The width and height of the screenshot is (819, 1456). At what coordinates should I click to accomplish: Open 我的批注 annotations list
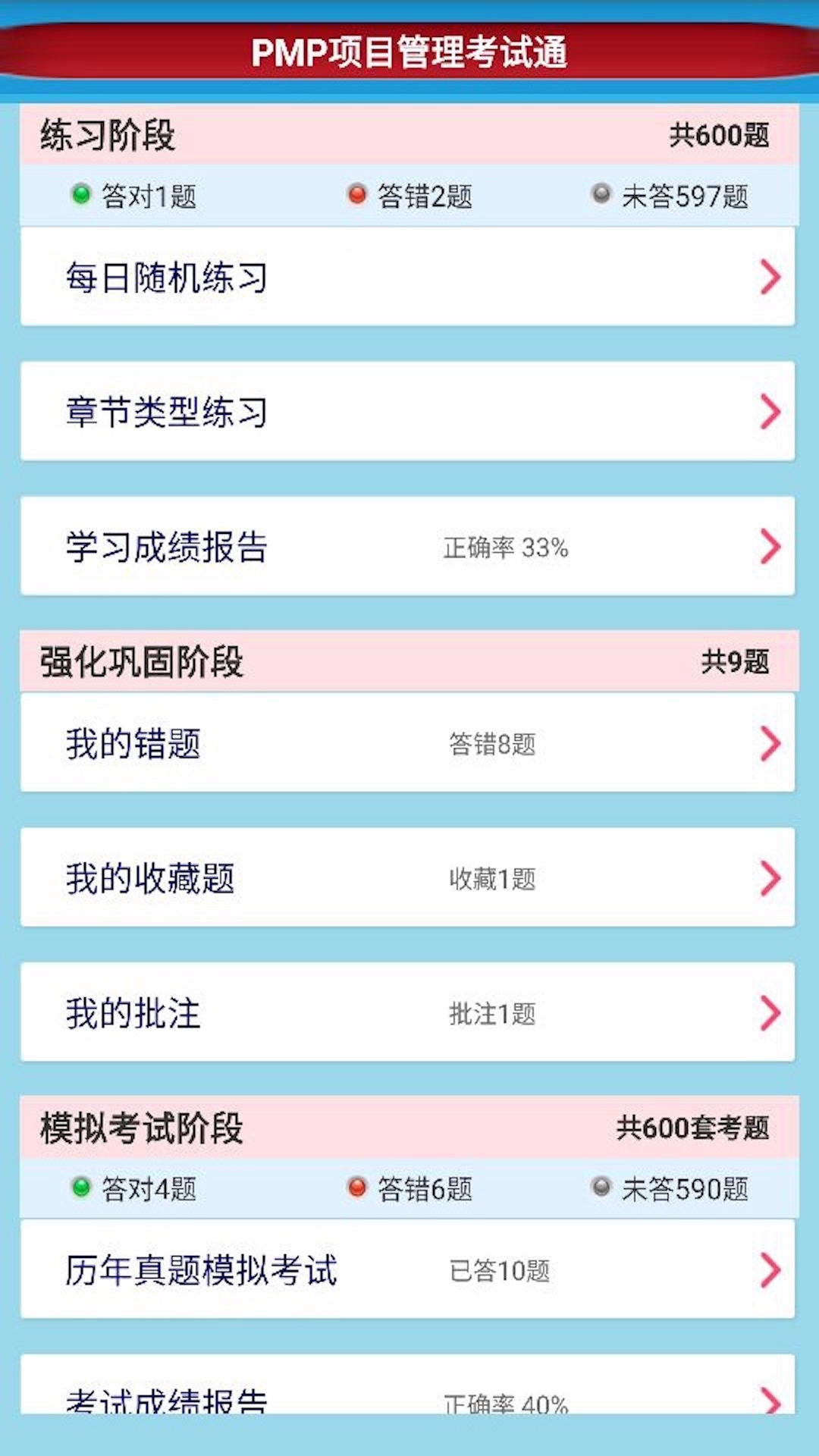408,1012
